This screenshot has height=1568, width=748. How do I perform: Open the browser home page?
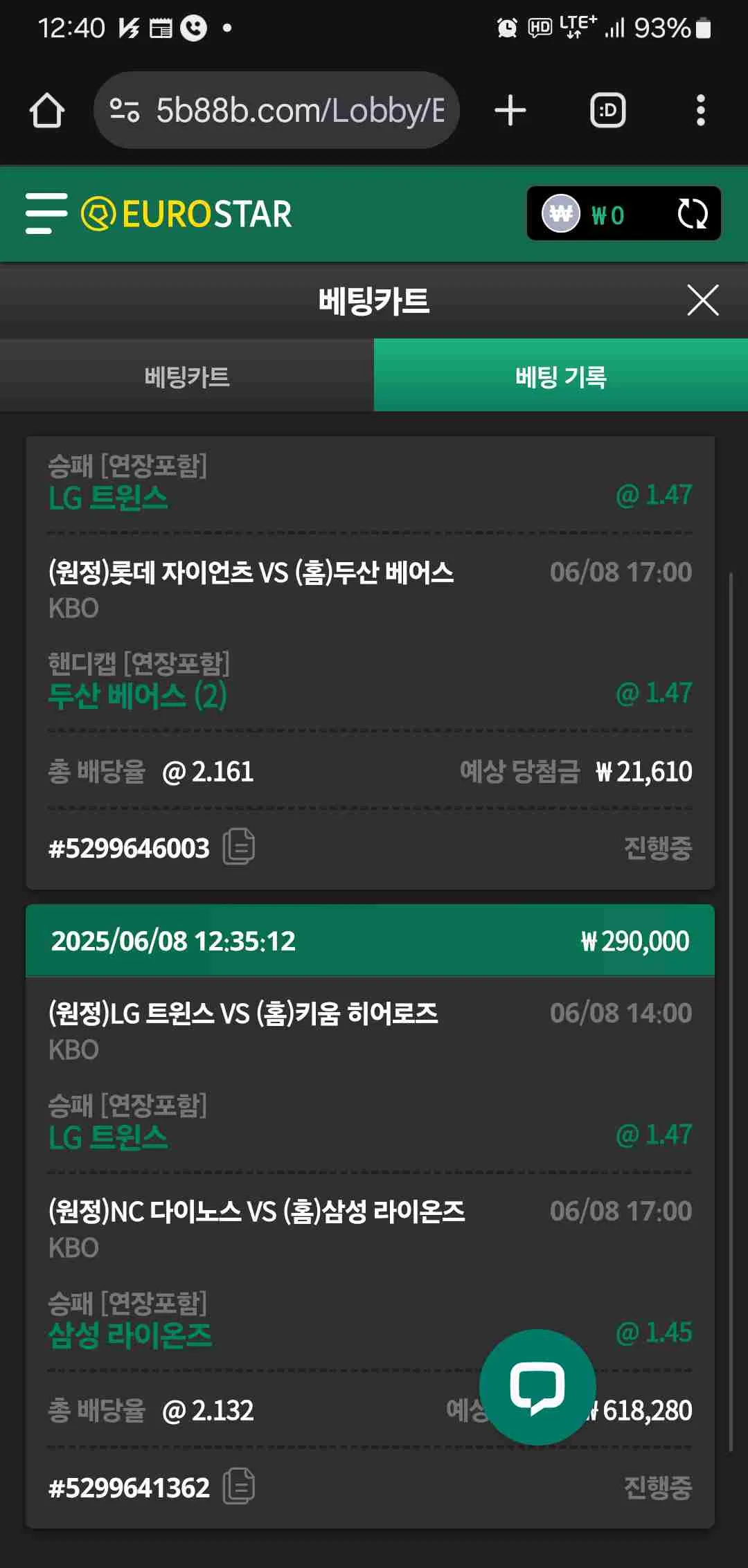(x=47, y=111)
